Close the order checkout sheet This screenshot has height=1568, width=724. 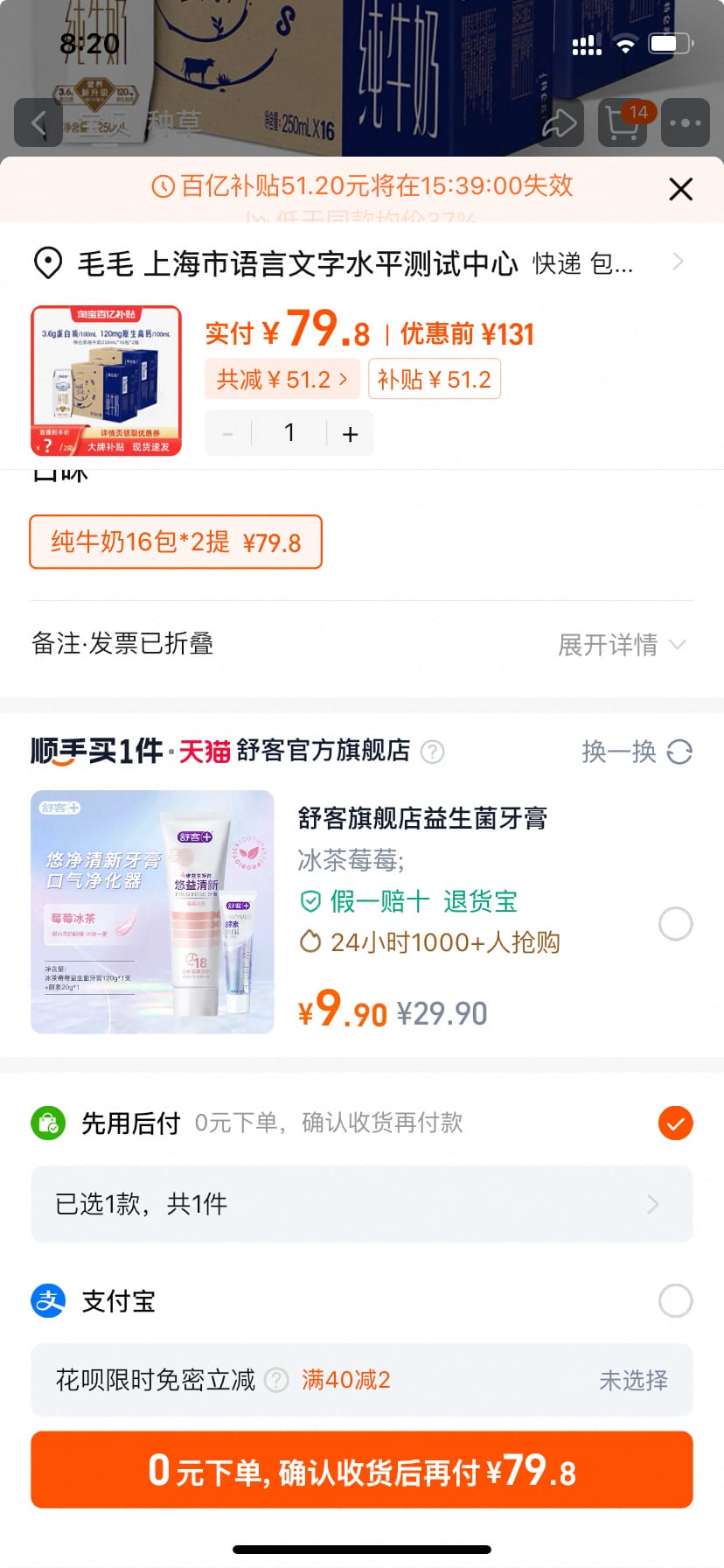point(680,189)
